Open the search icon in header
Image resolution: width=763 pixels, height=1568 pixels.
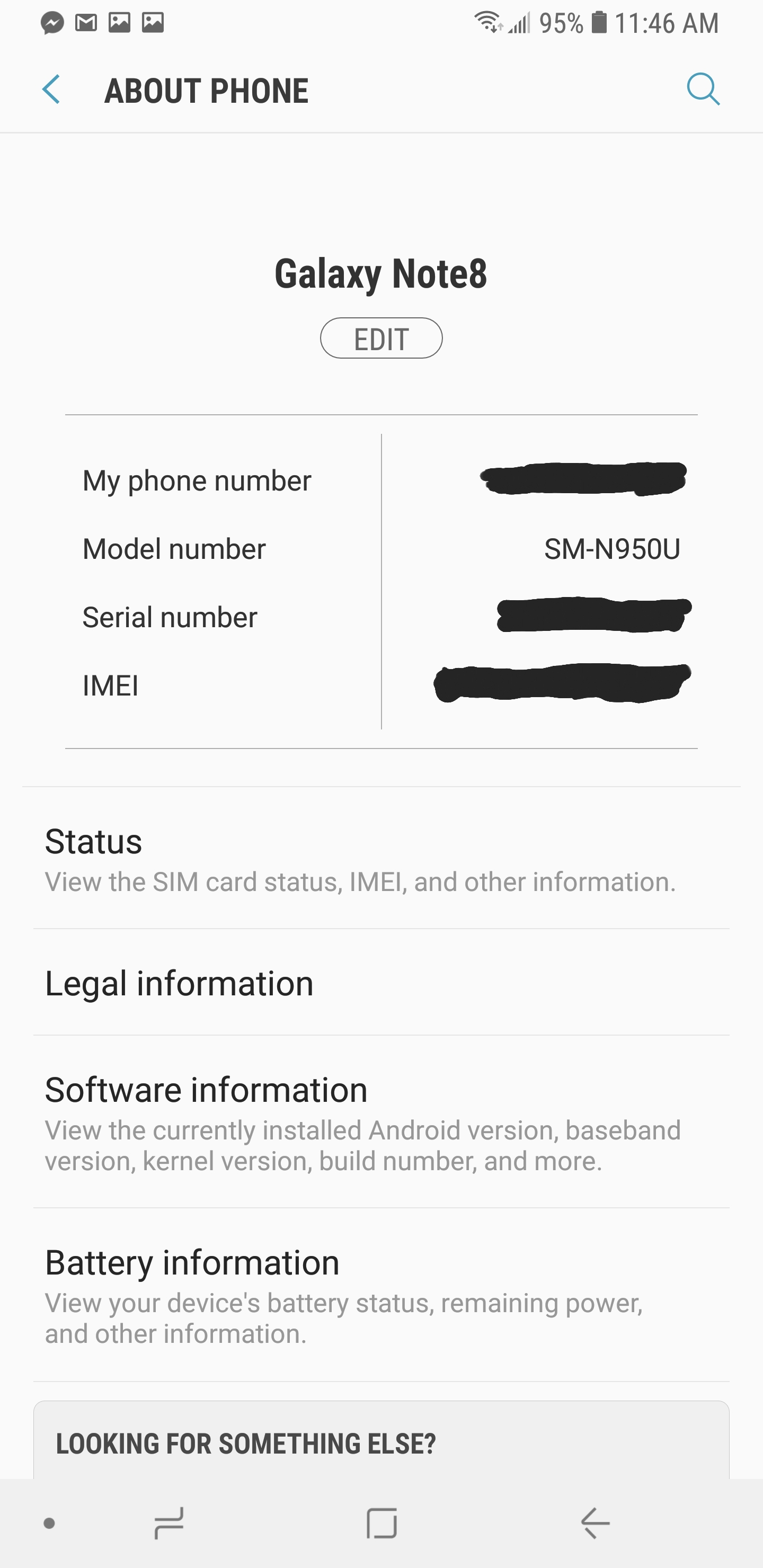703,90
